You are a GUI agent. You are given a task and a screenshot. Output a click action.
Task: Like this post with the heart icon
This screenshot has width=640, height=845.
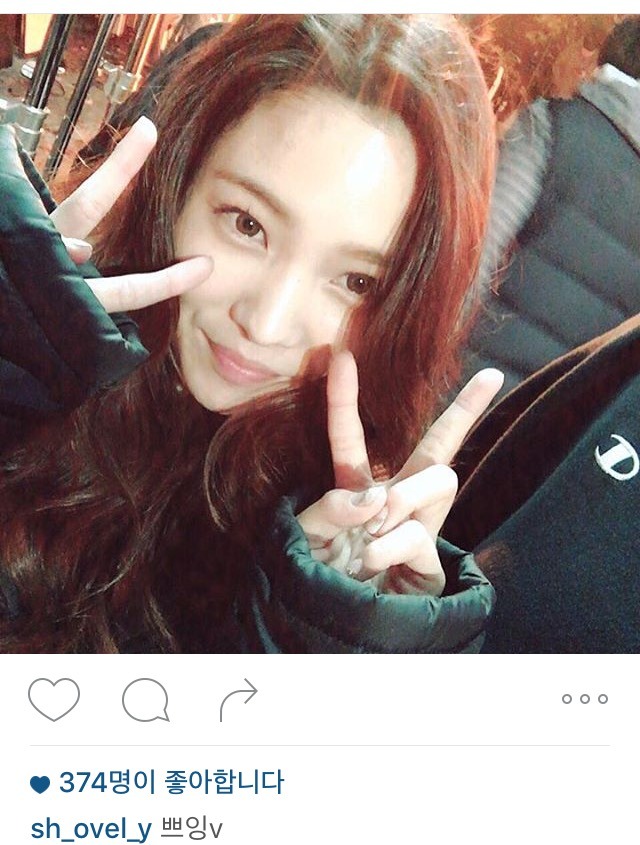coord(53,700)
